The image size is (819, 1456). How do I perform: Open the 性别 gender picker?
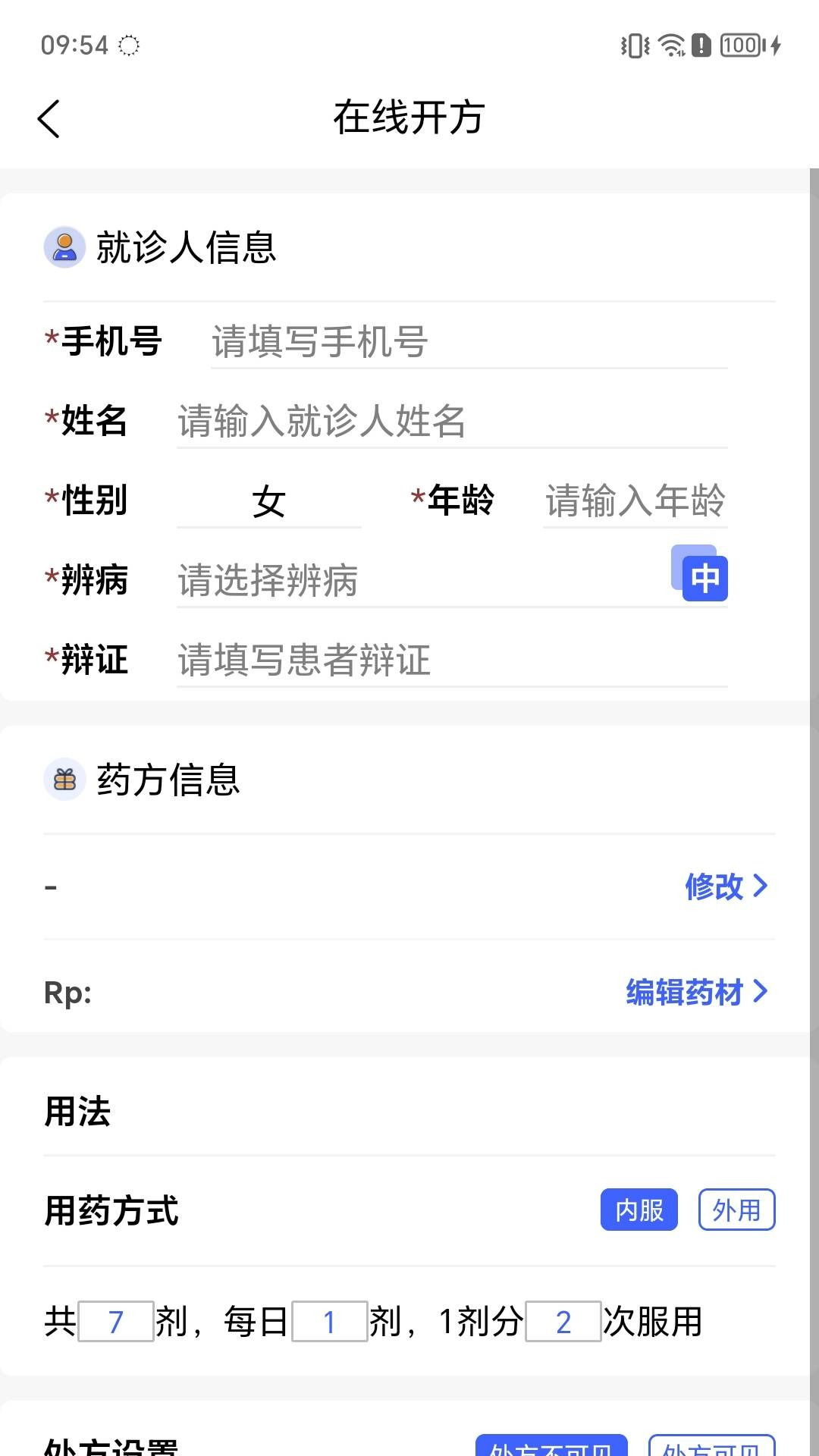(268, 501)
